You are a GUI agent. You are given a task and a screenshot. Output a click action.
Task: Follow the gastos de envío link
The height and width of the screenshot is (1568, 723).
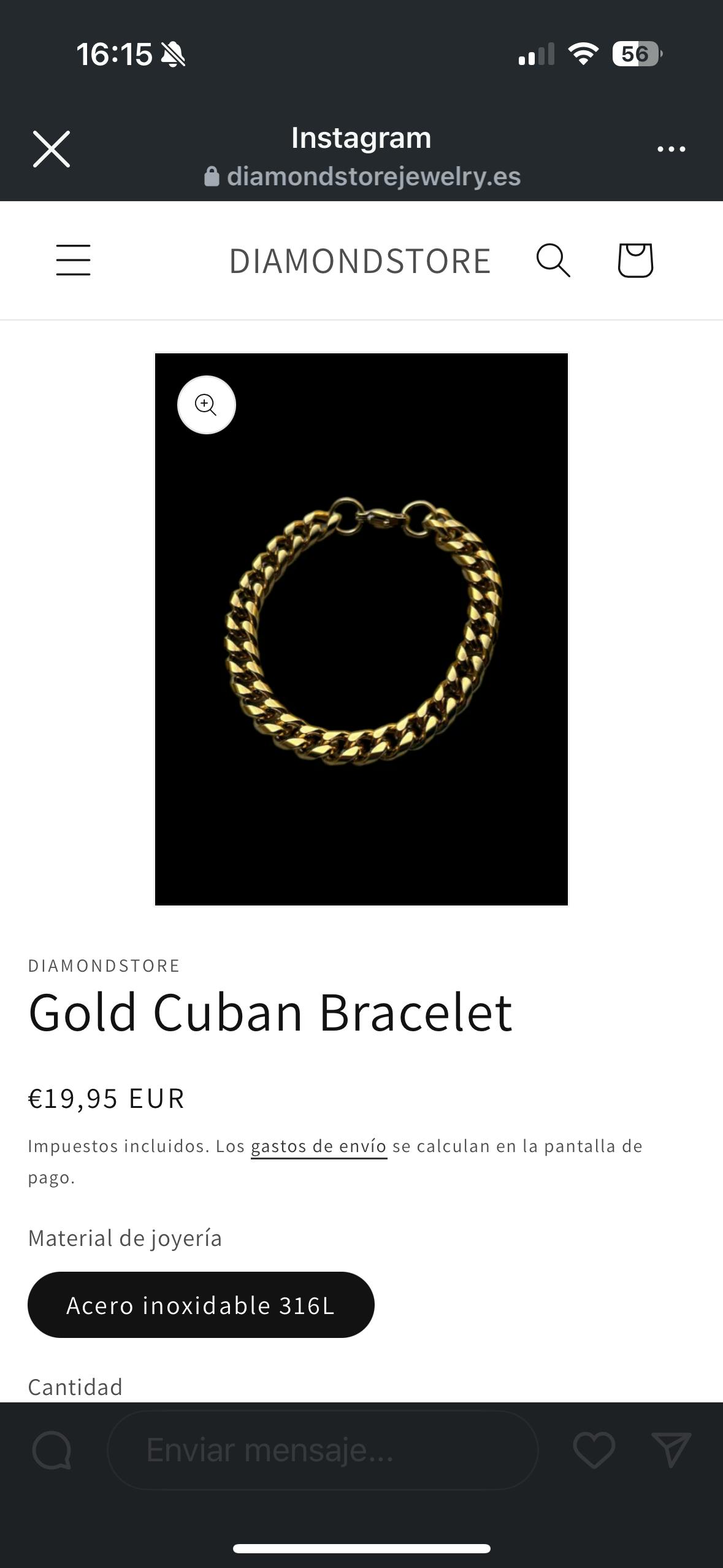pos(319,1146)
